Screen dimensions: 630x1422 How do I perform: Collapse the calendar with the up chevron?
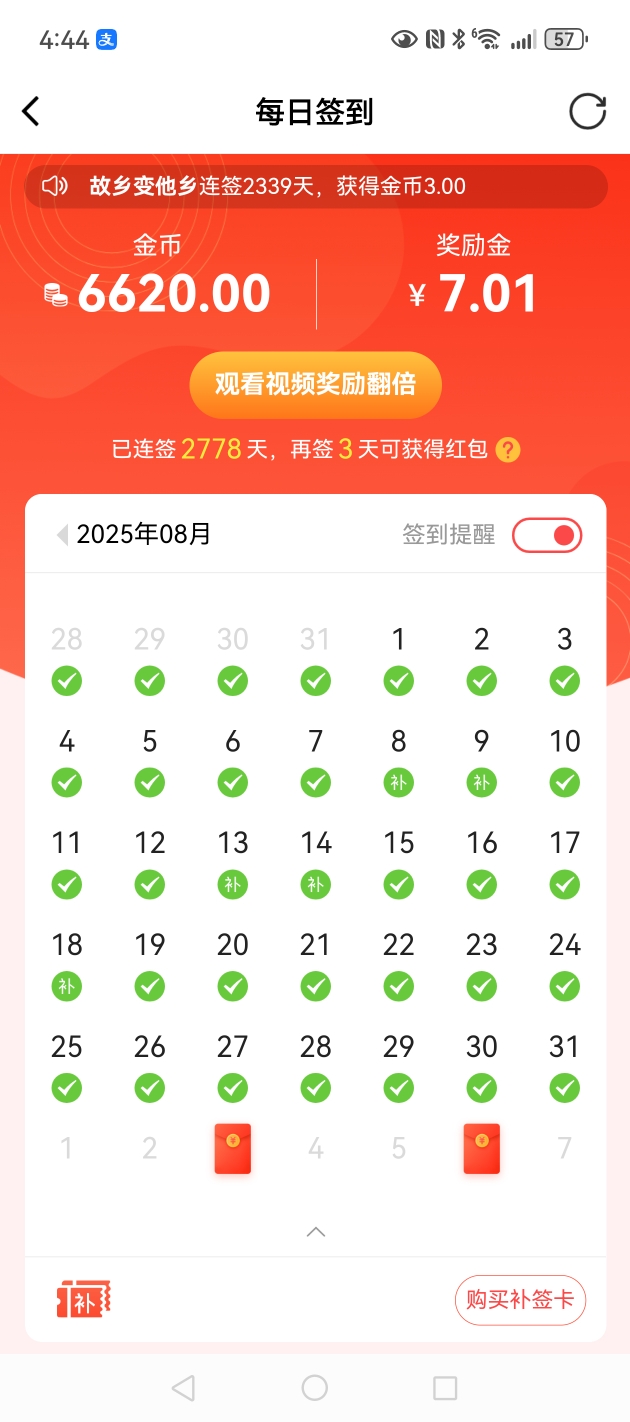point(315,1232)
